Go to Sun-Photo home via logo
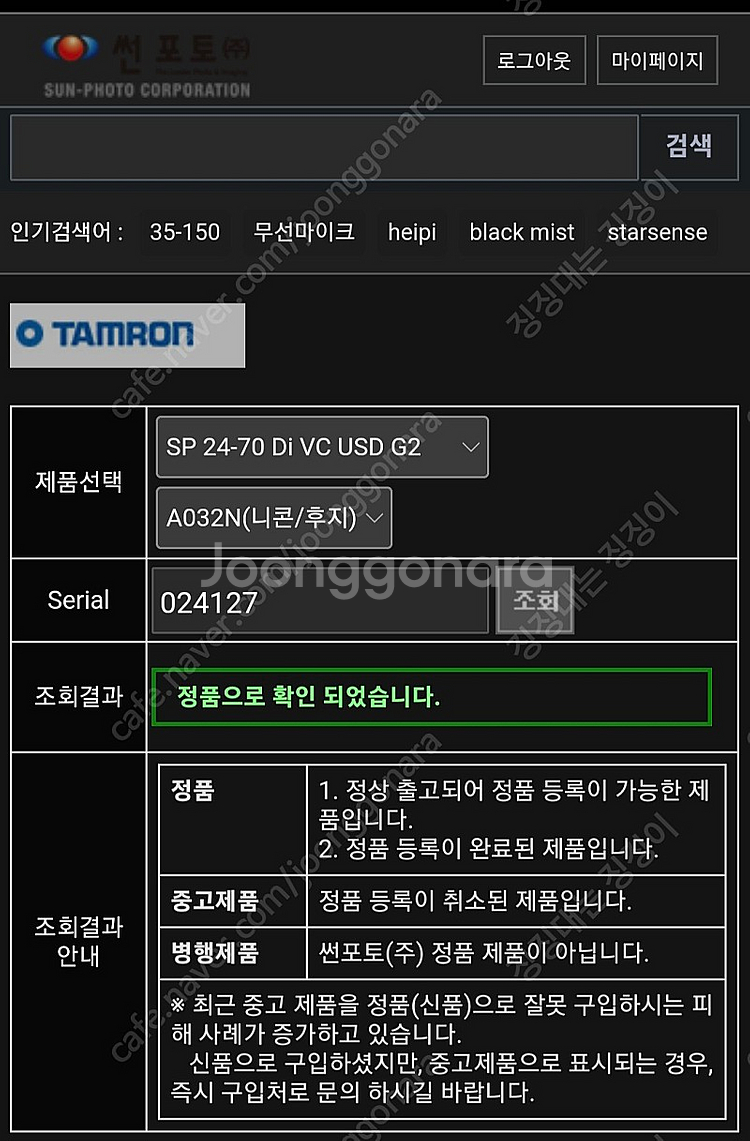 147,66
